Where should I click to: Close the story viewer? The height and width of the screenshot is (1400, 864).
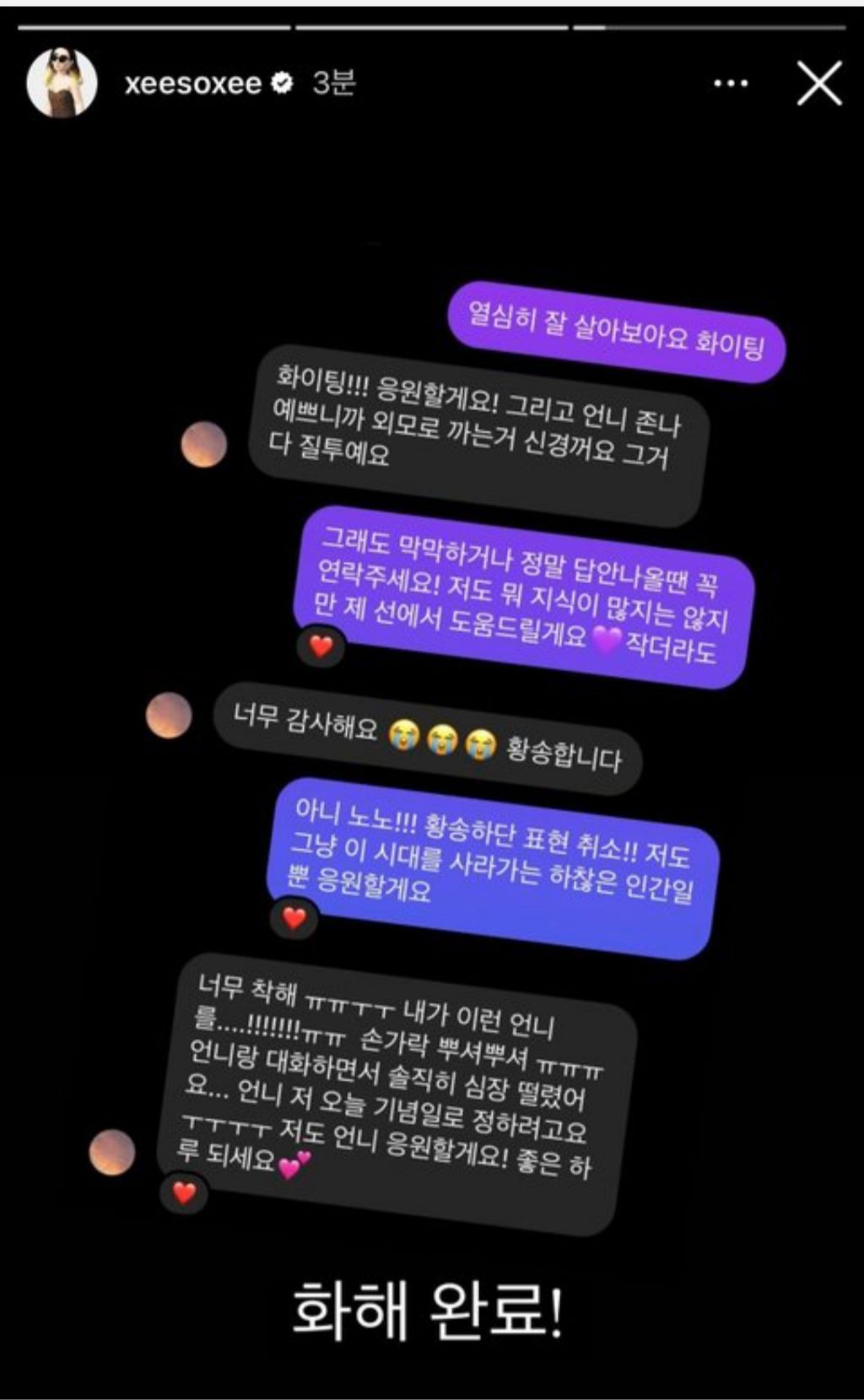(818, 83)
